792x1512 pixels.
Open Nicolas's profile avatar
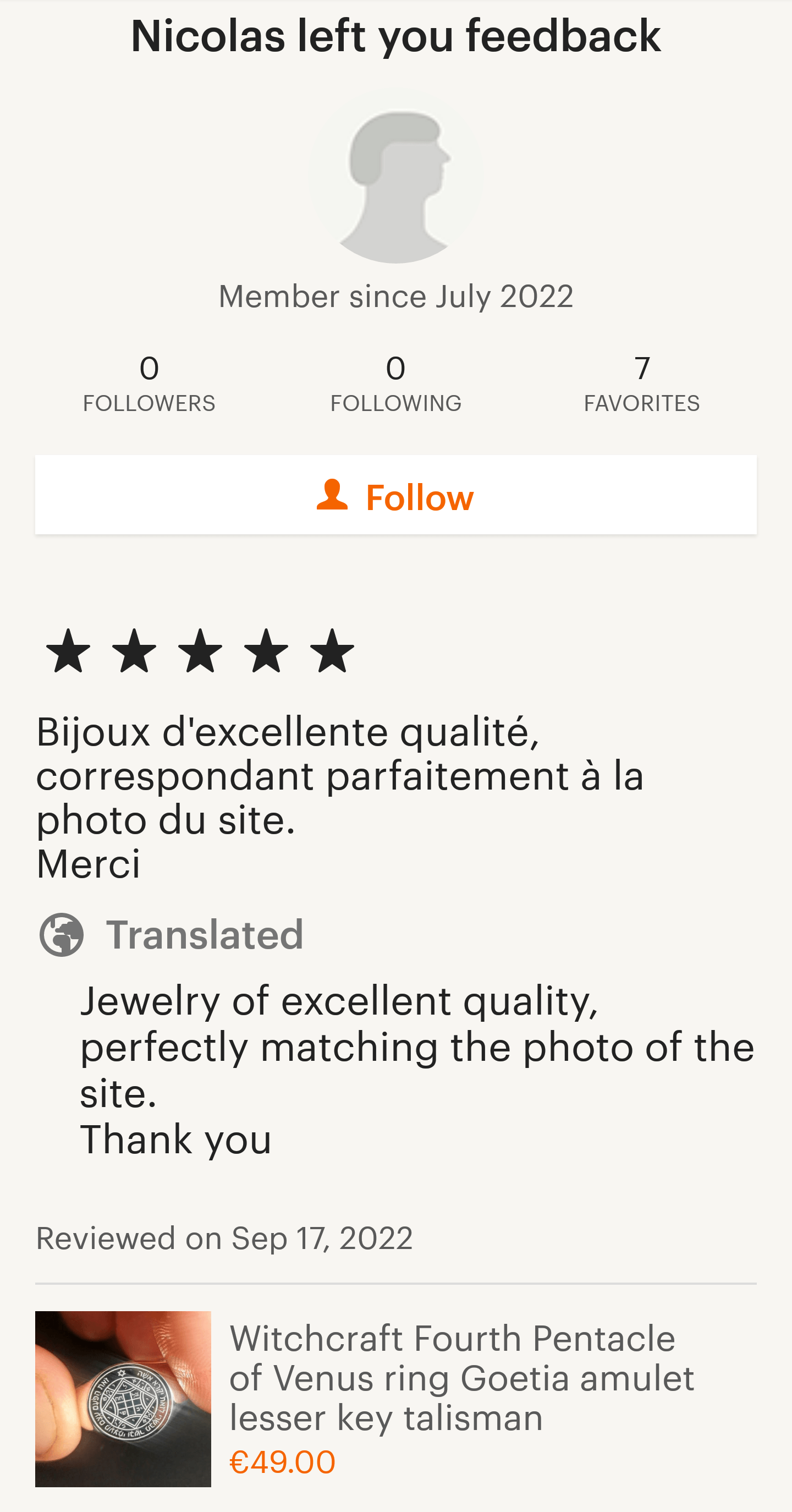pos(395,176)
